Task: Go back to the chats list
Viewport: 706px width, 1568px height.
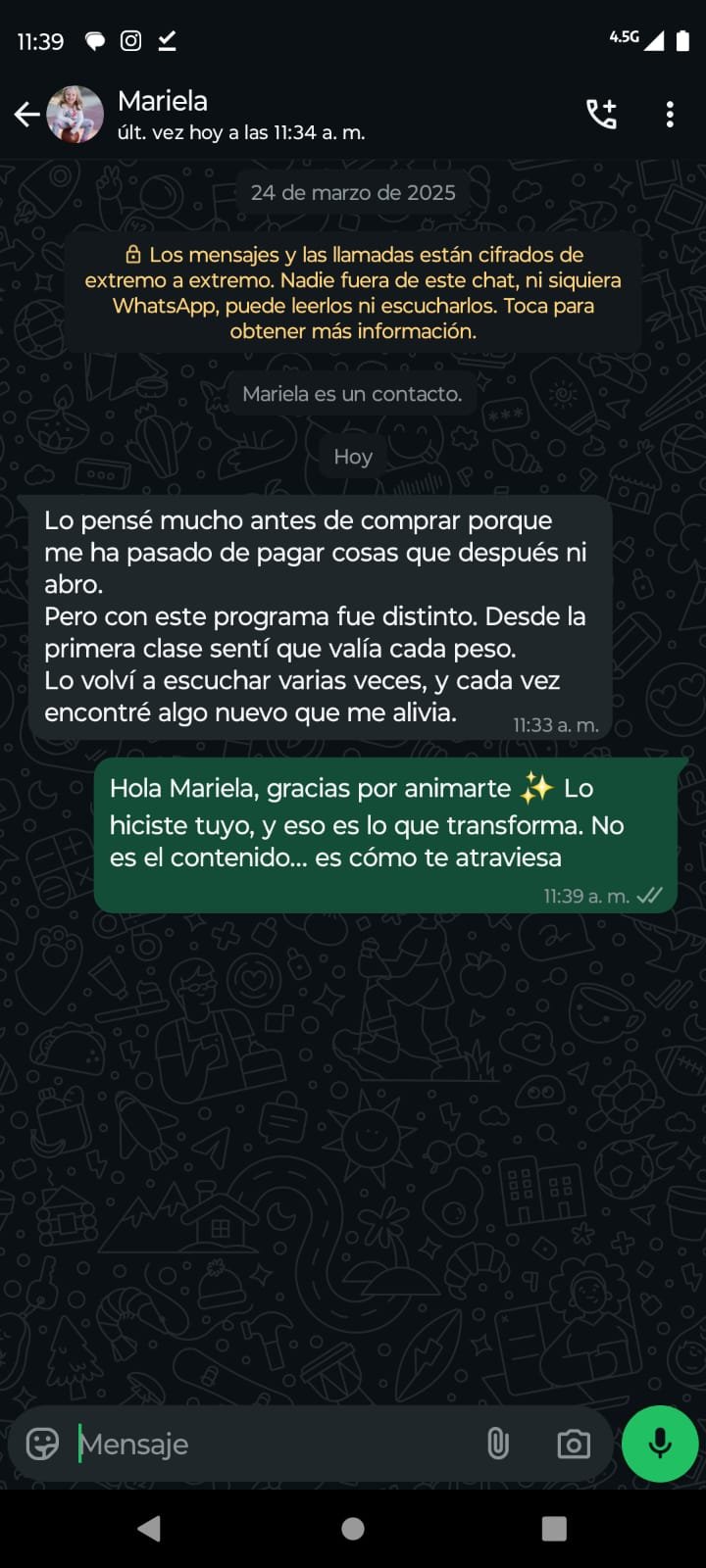Action: 27,115
